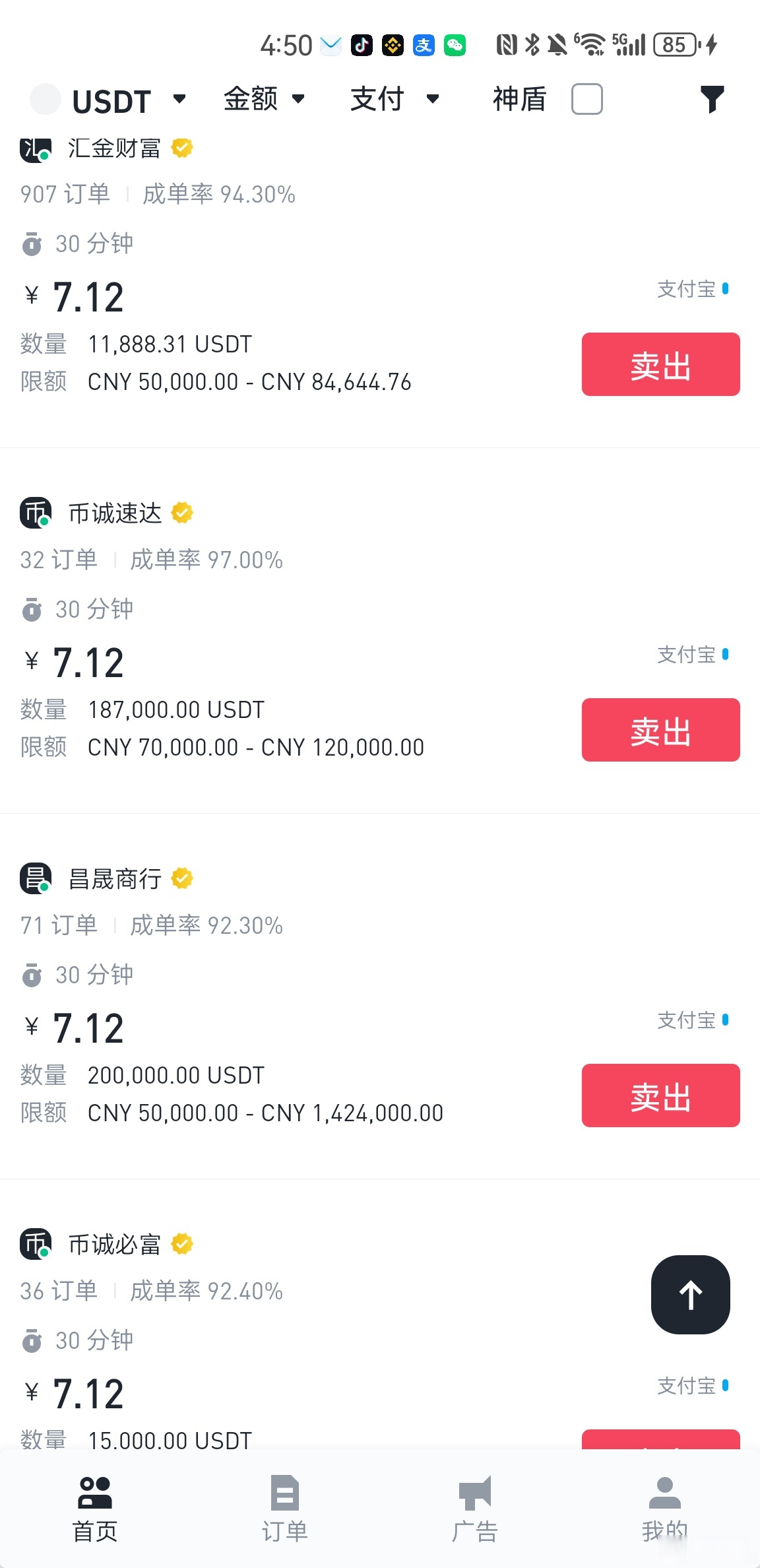The width and height of the screenshot is (760, 1568).
Task: Expand the 支付 payment filter
Action: pyautogui.click(x=394, y=100)
